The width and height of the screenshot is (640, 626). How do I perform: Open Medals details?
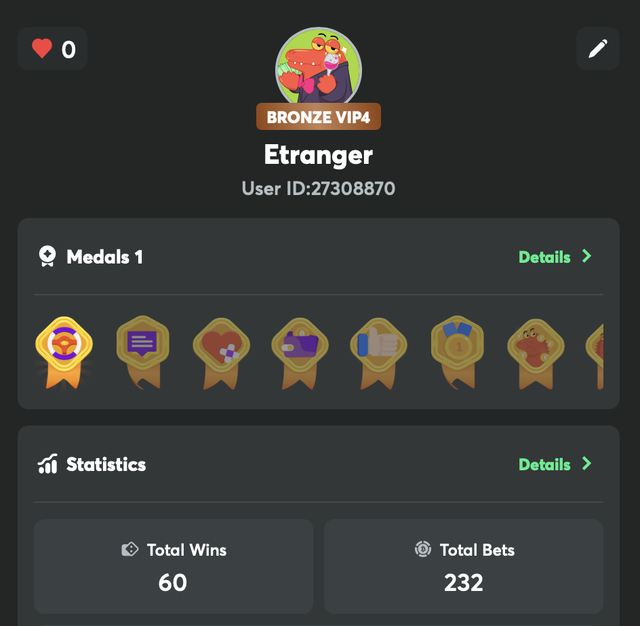pos(555,257)
